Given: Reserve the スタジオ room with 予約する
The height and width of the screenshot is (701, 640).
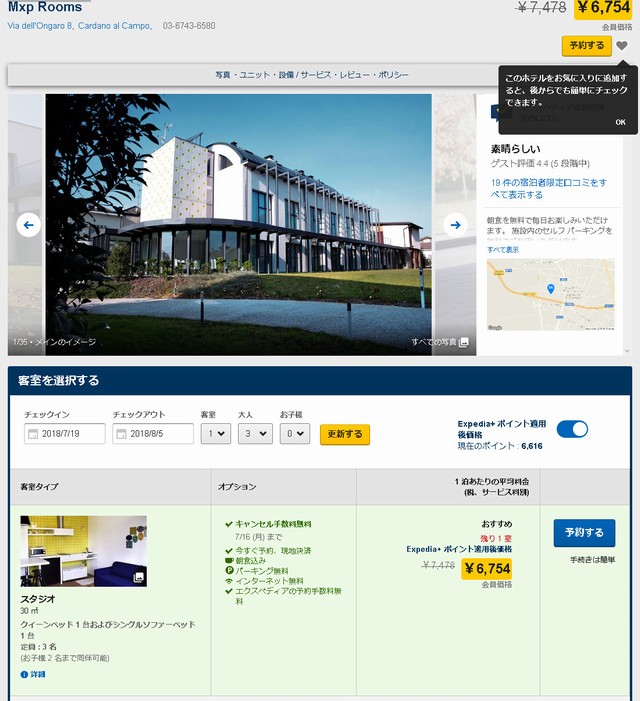Looking at the screenshot, I should [584, 532].
